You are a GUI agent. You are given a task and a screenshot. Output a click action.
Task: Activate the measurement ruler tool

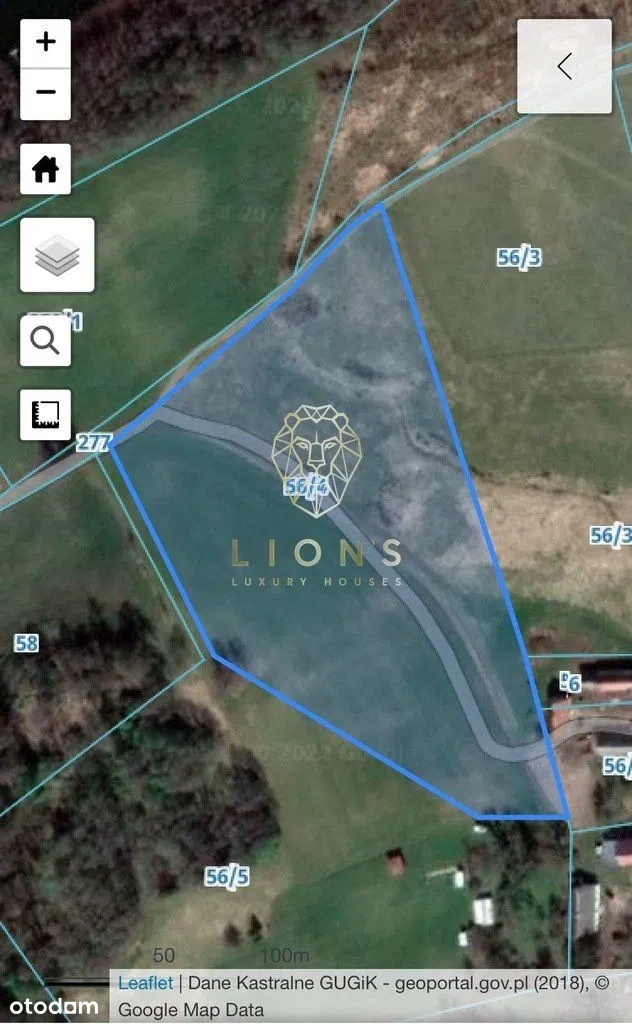46,414
